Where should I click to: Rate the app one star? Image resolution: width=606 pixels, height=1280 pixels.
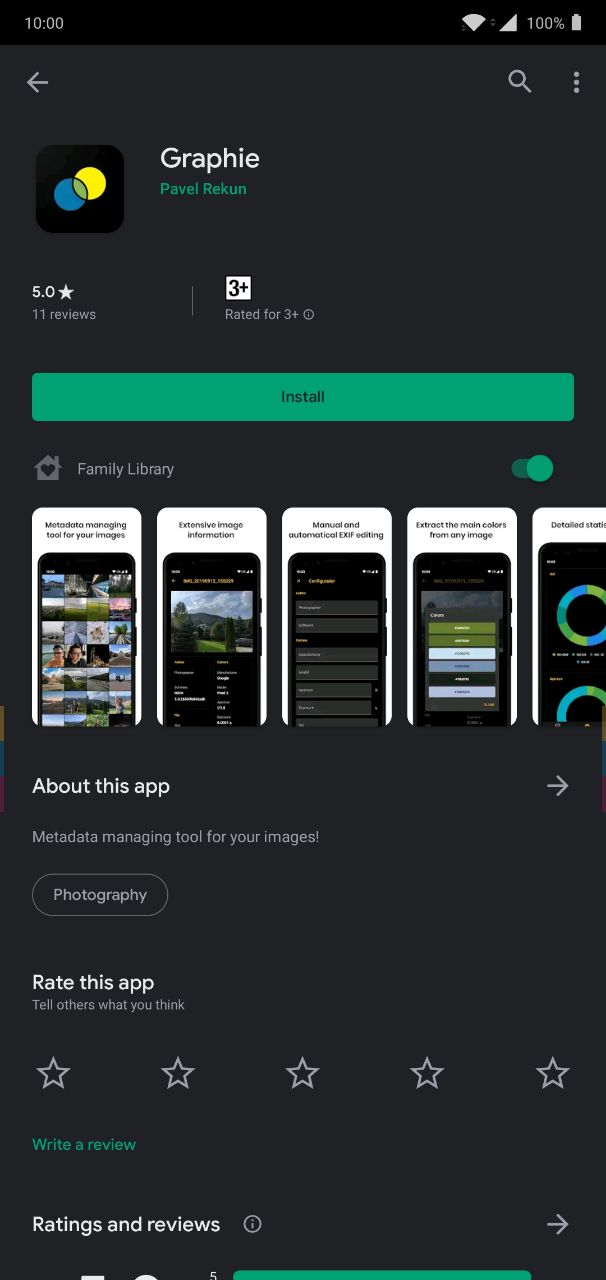click(x=53, y=1074)
